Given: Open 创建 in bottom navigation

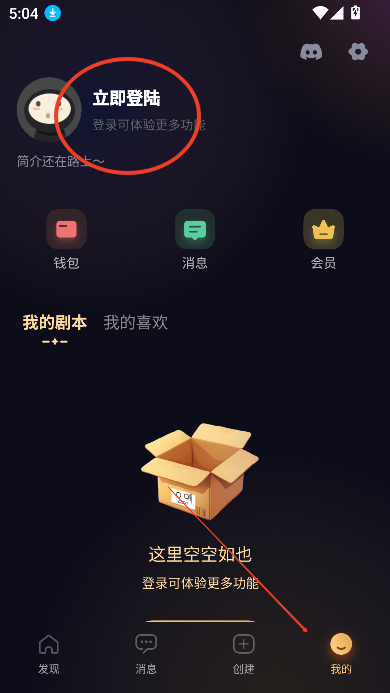Looking at the screenshot, I should [244, 654].
